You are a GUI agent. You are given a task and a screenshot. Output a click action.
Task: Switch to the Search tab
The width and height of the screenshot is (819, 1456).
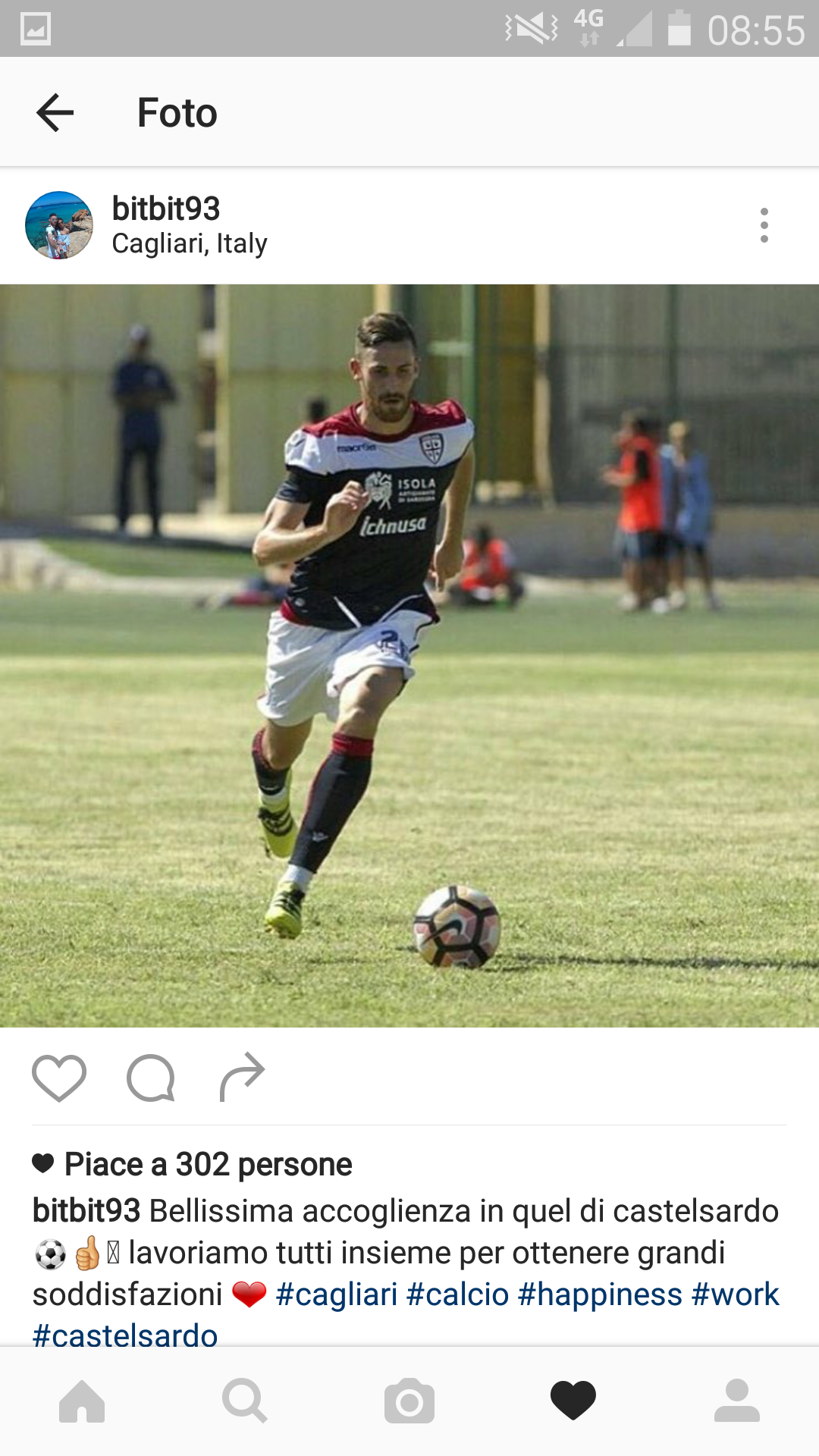(245, 1401)
